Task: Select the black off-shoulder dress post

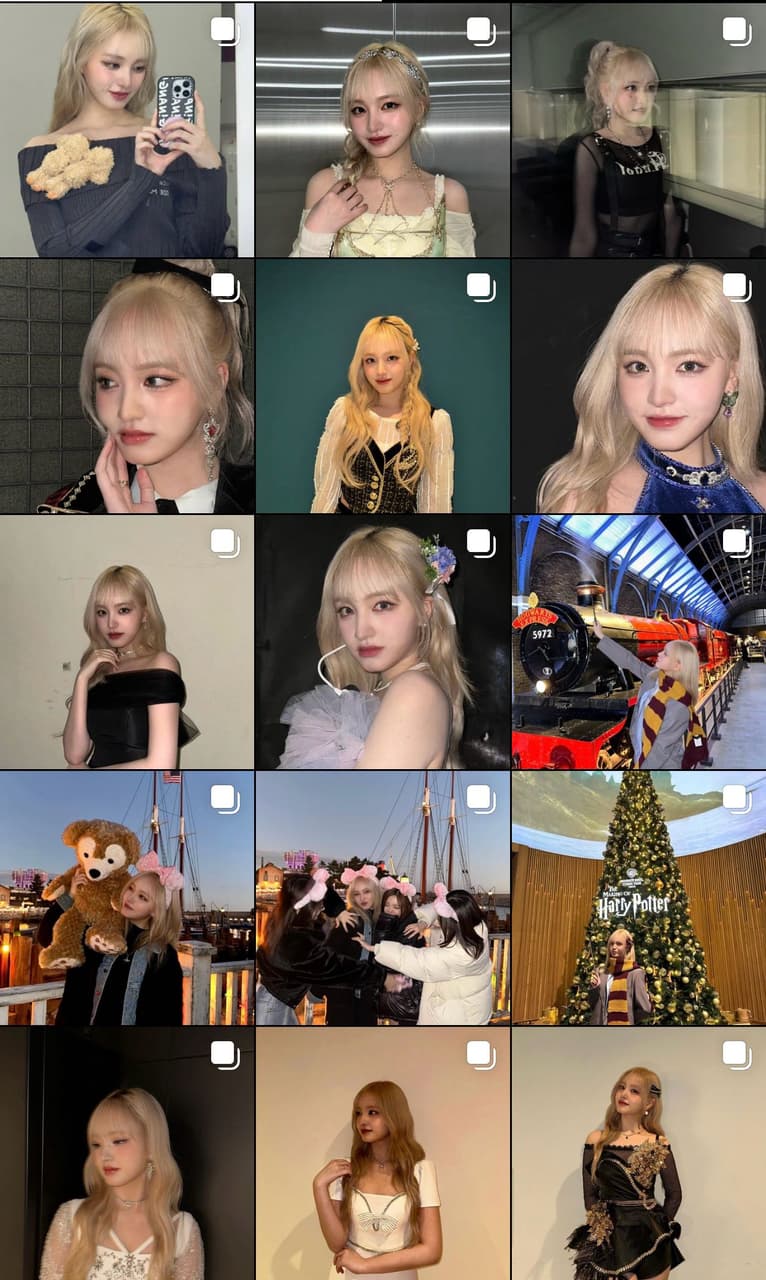Action: pos(126,642)
